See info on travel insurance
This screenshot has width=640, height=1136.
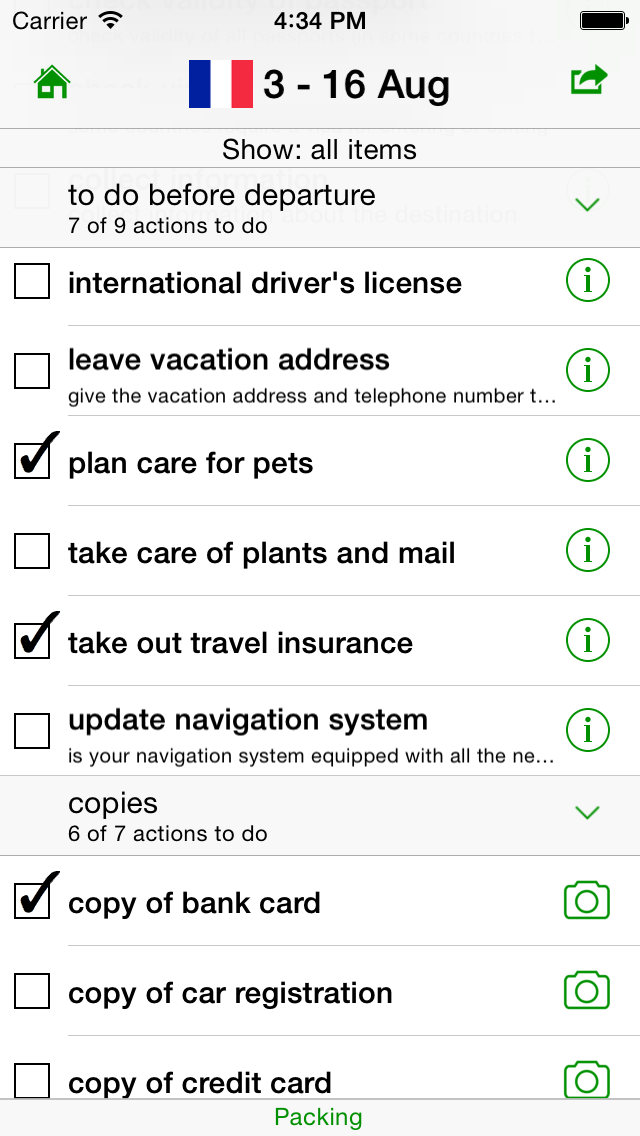pyautogui.click(x=587, y=639)
